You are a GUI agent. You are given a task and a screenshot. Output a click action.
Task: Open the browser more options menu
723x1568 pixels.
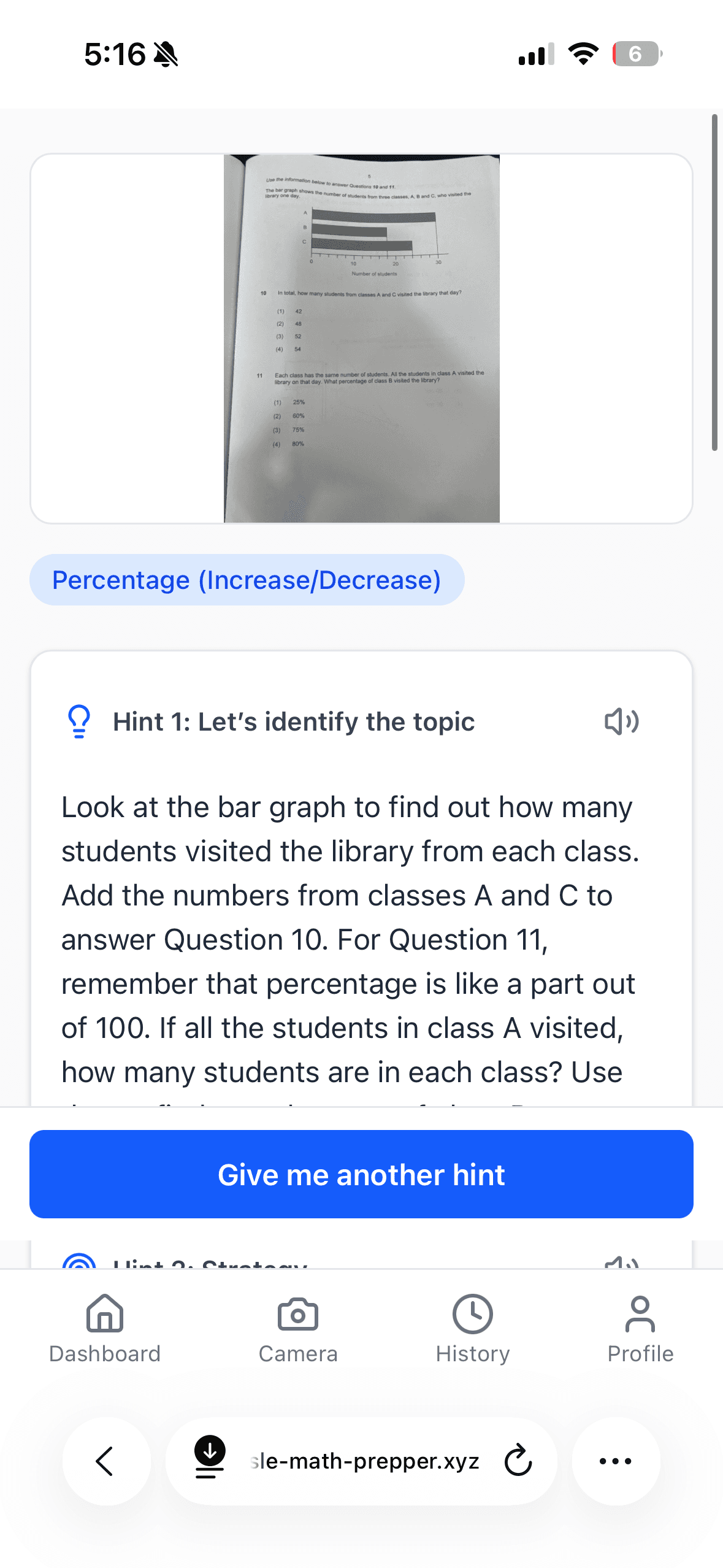coord(616,1461)
